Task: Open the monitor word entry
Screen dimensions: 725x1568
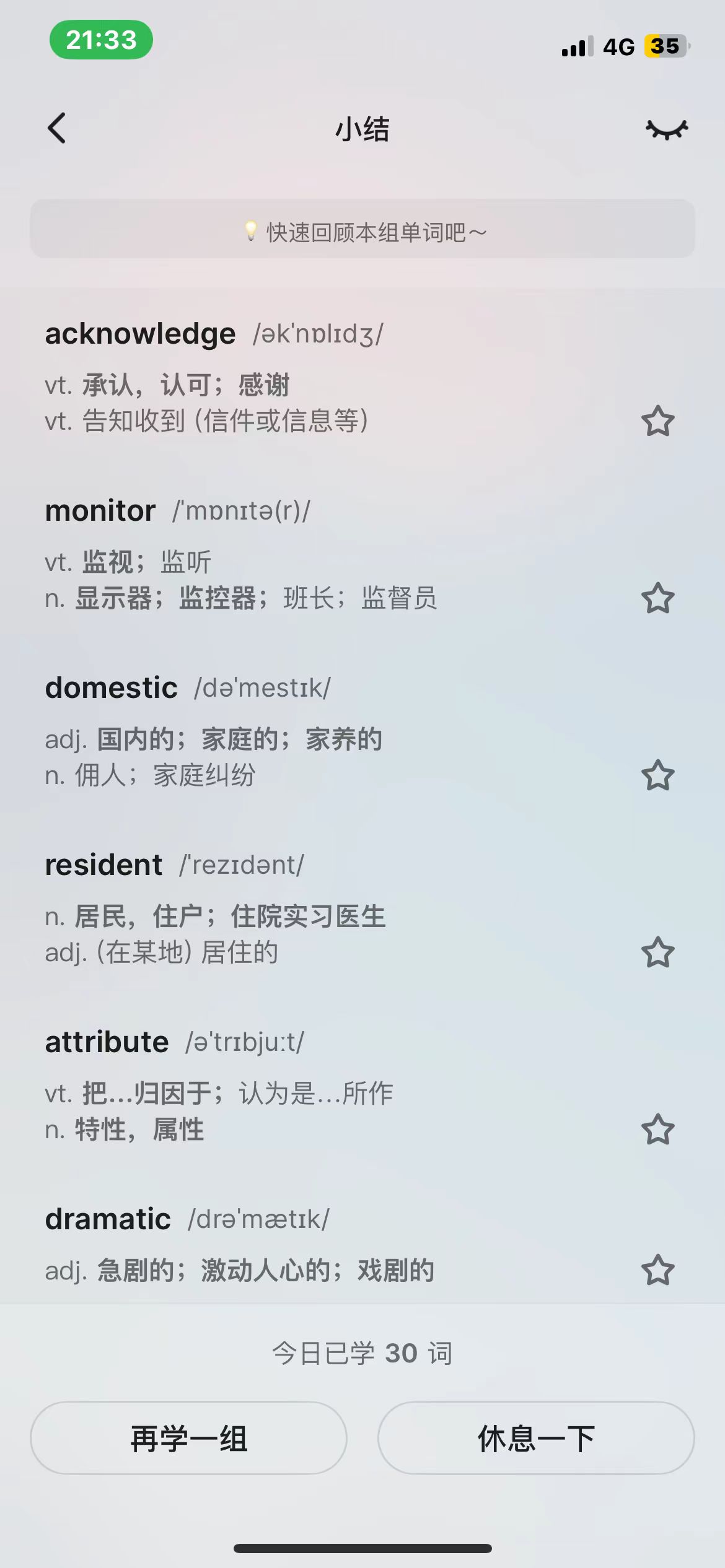Action: pos(100,511)
